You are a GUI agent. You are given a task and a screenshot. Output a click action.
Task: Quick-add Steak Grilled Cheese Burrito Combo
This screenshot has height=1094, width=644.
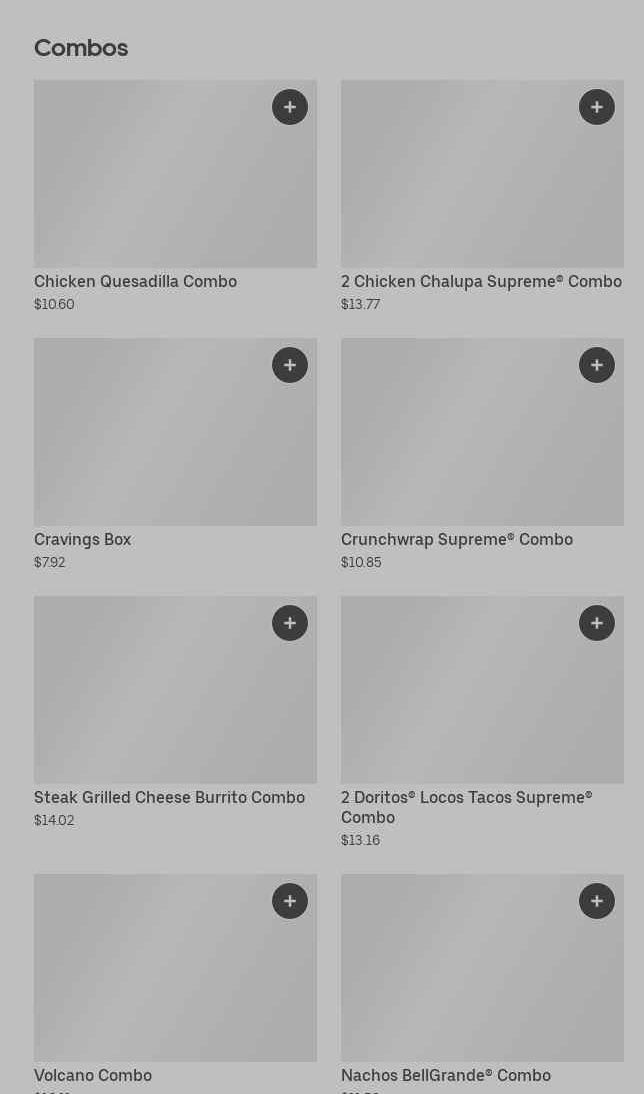[x=290, y=623]
